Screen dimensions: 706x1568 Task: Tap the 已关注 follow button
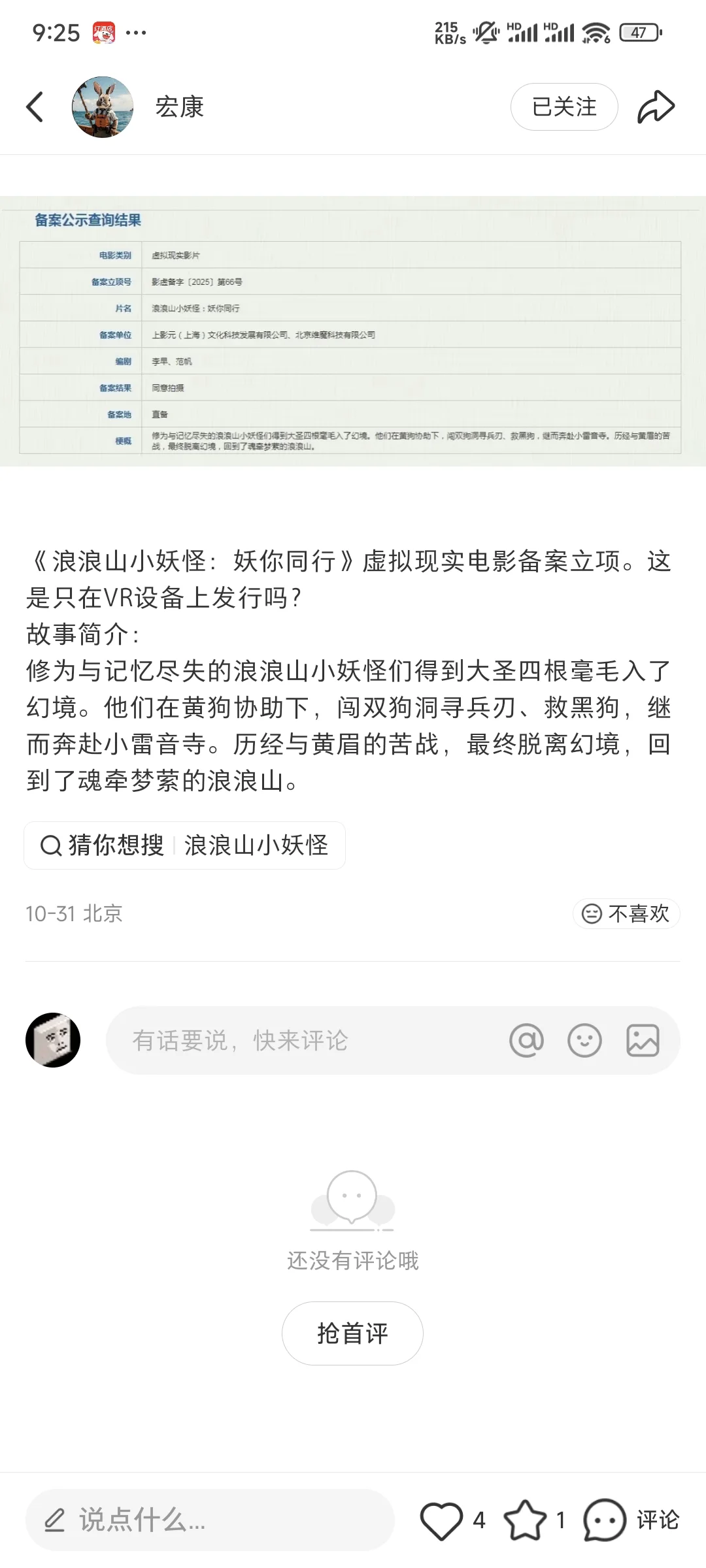click(x=563, y=107)
